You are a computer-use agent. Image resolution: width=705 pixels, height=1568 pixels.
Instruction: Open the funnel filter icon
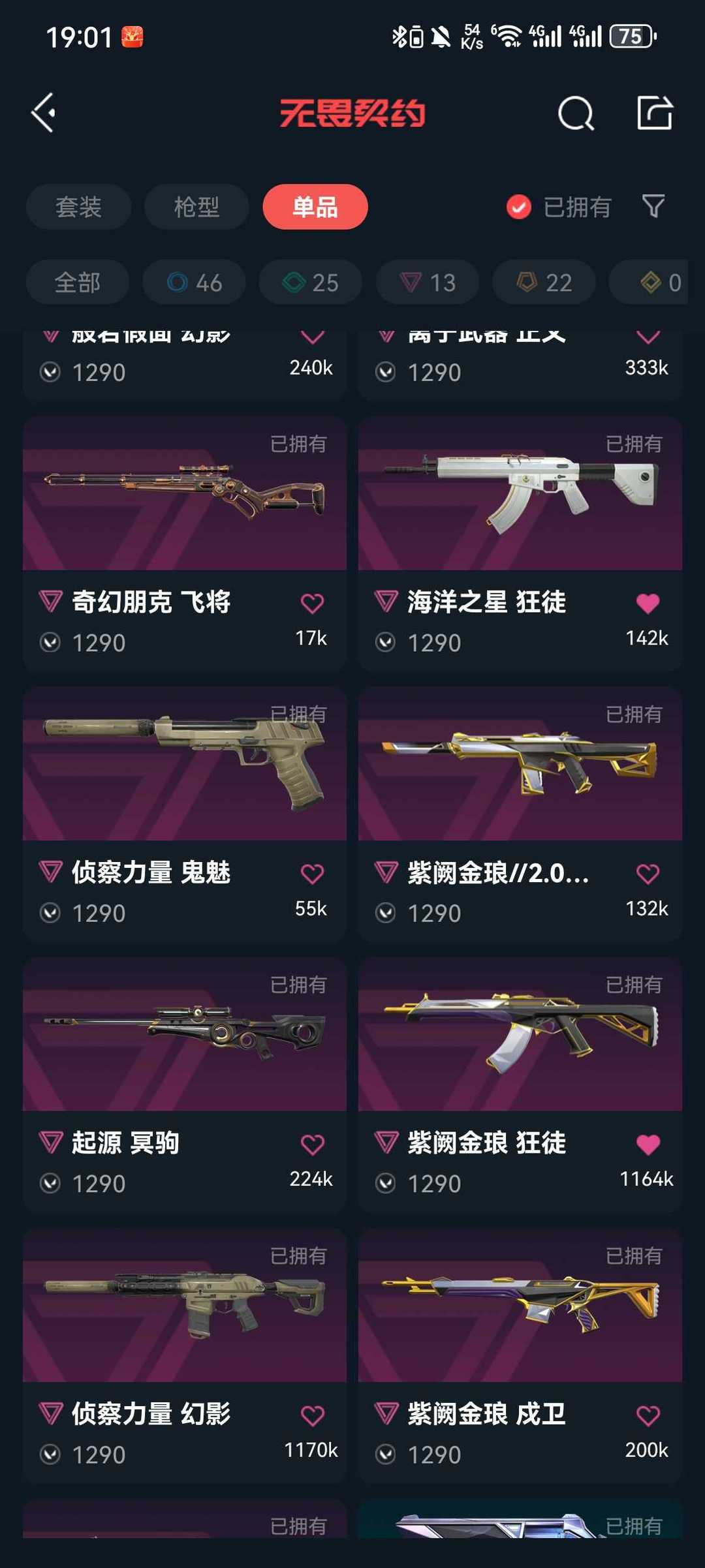point(653,207)
